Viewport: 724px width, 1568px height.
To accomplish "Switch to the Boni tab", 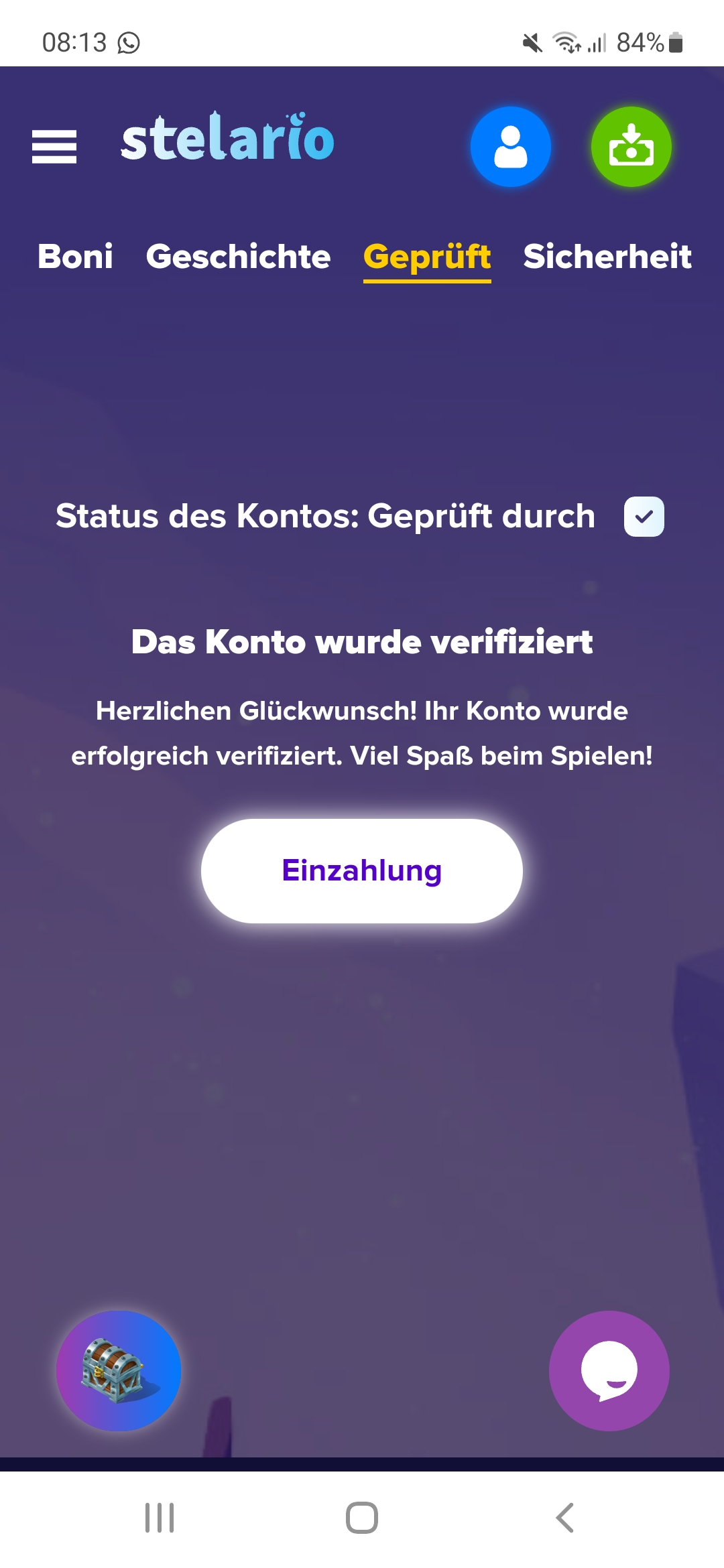I will (x=75, y=257).
